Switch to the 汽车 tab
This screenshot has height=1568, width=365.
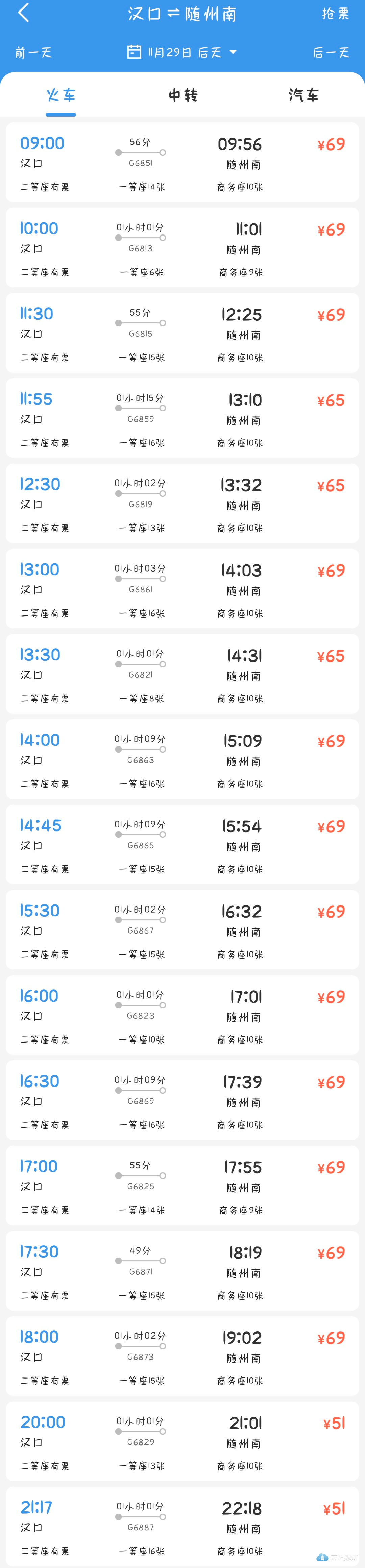[303, 95]
